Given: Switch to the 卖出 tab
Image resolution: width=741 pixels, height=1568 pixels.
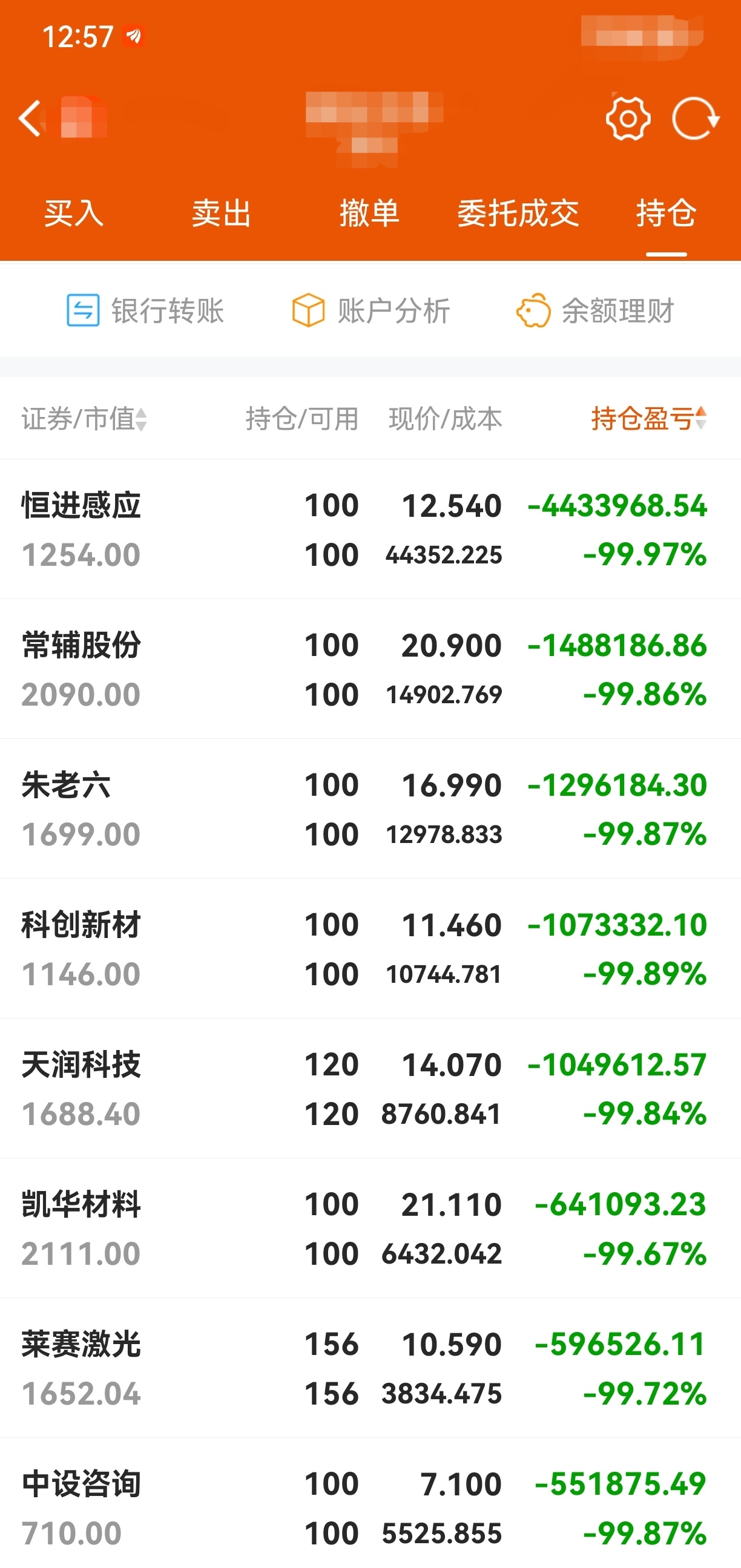Looking at the screenshot, I should (x=222, y=213).
